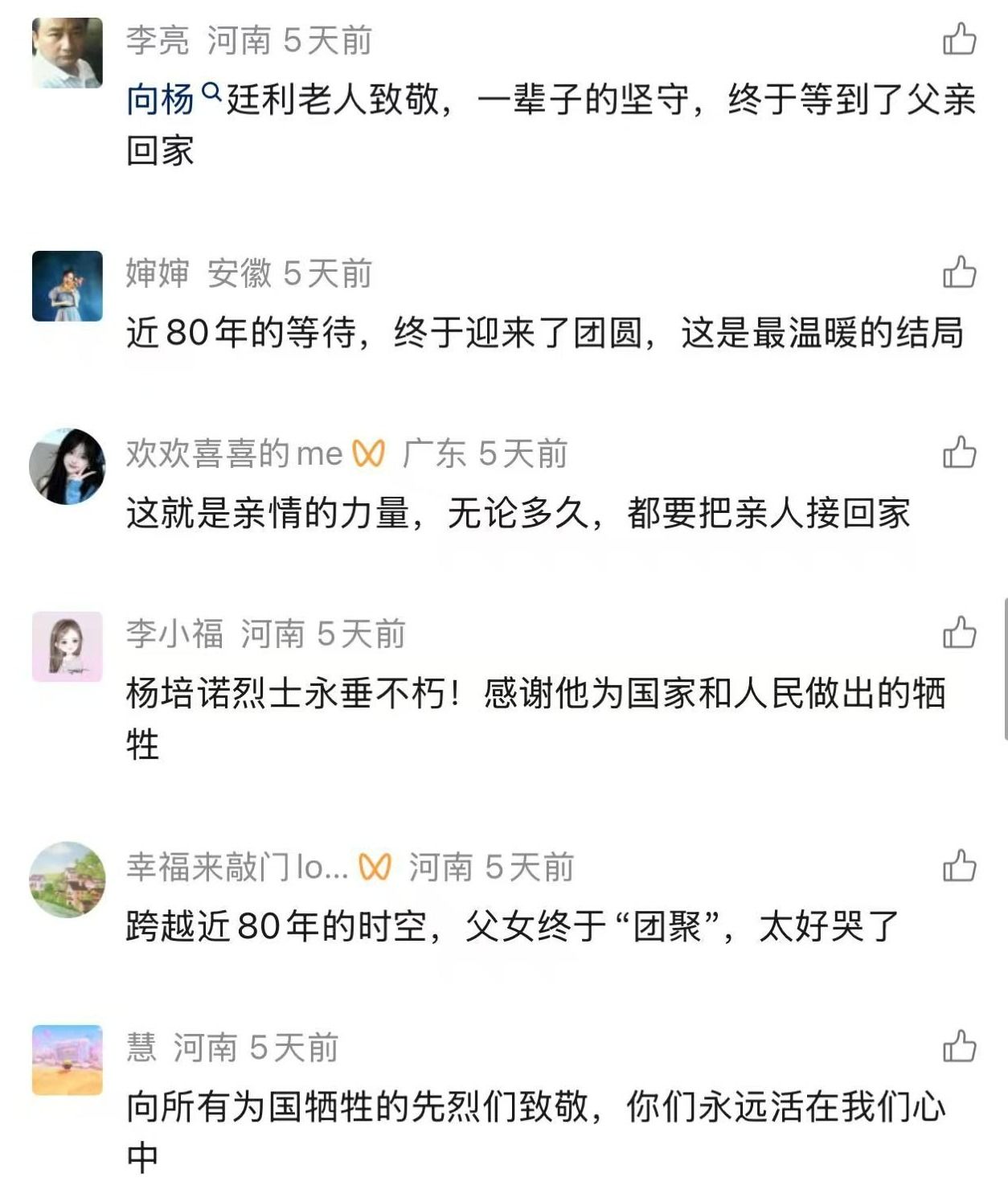The image size is (1008, 1198).
Task: Open username 欢欢喜喜的me
Action: (x=234, y=453)
